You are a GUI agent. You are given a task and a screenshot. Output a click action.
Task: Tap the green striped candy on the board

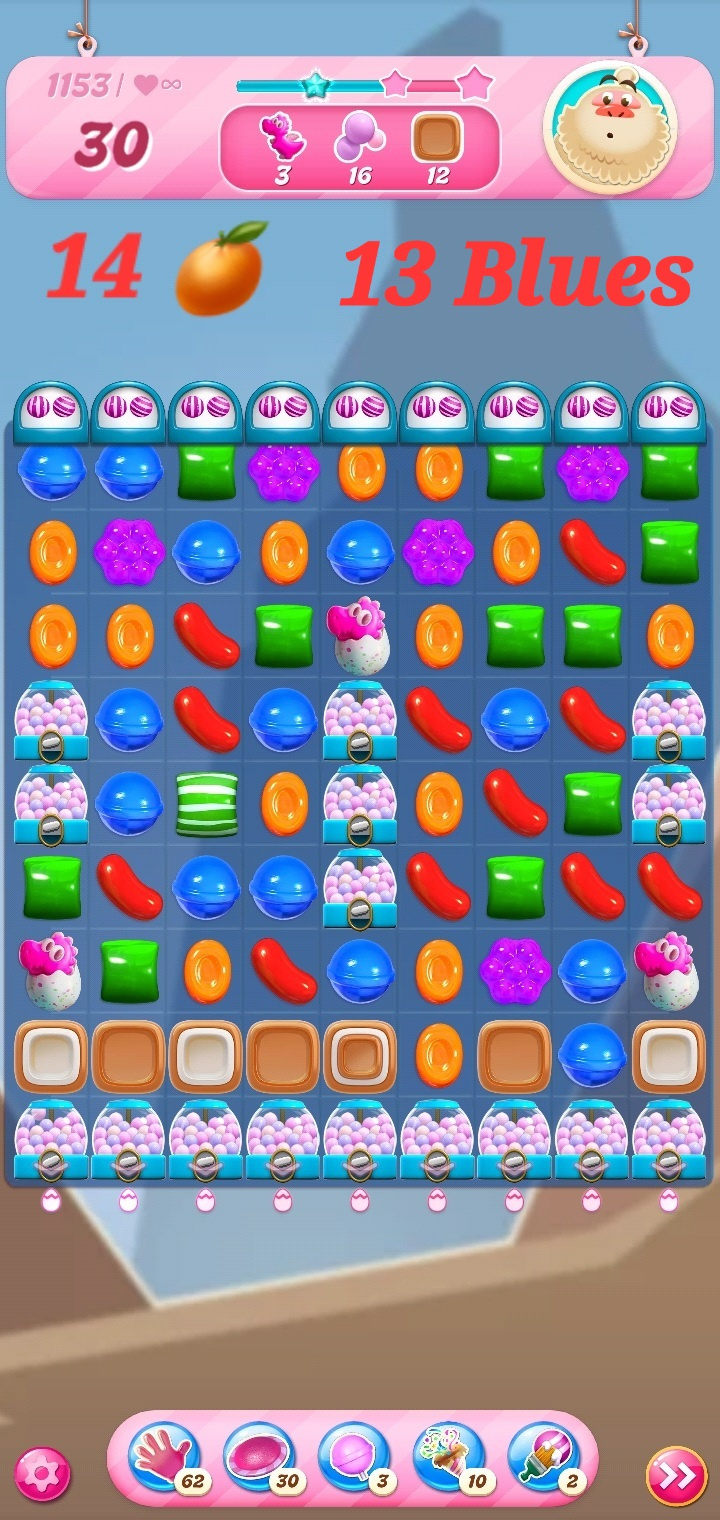[x=206, y=804]
